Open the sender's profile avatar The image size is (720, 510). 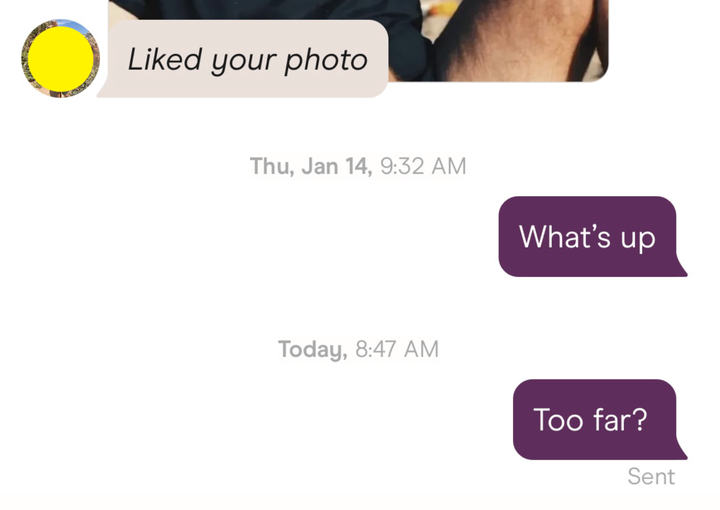coord(60,59)
